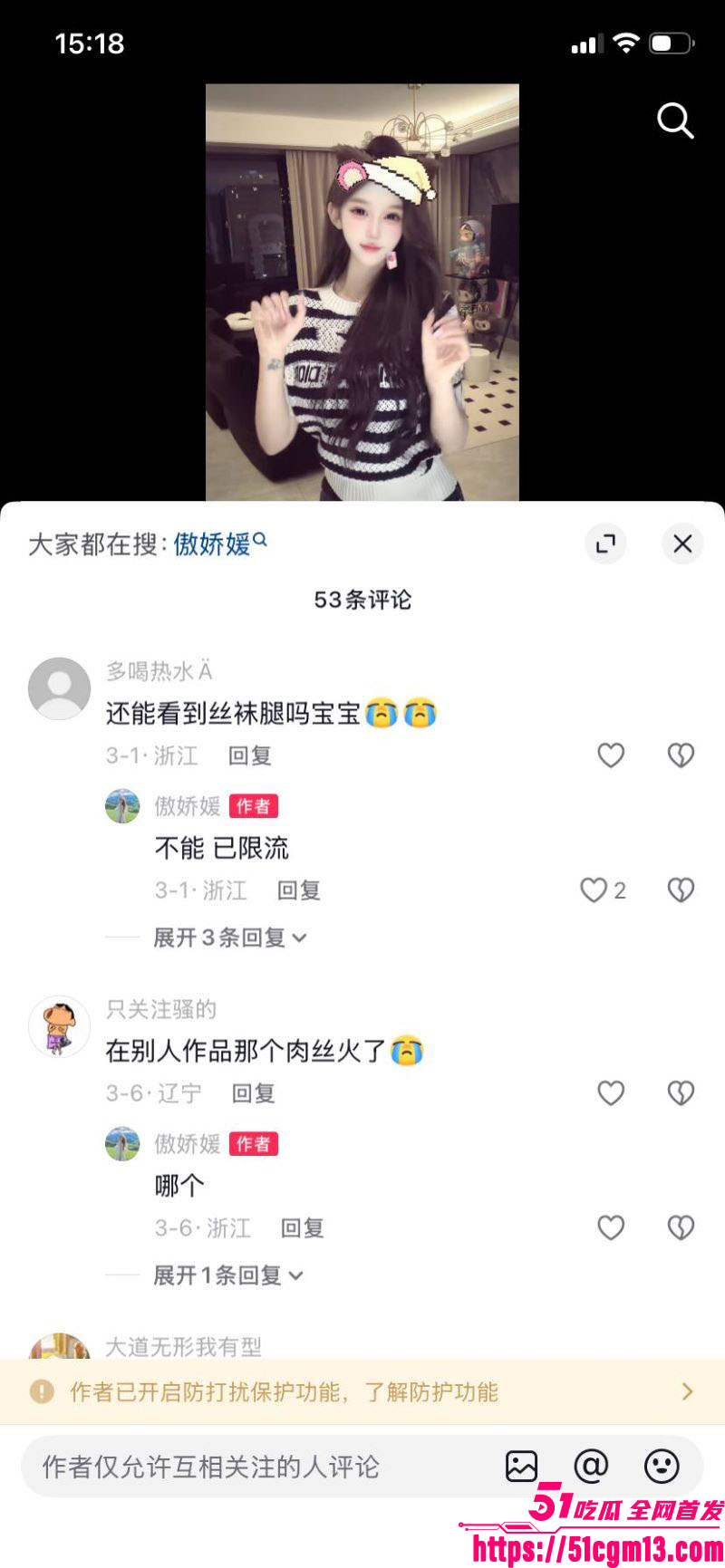Expand the 3 hidden replies
This screenshot has height=1568, width=725.
225,938
